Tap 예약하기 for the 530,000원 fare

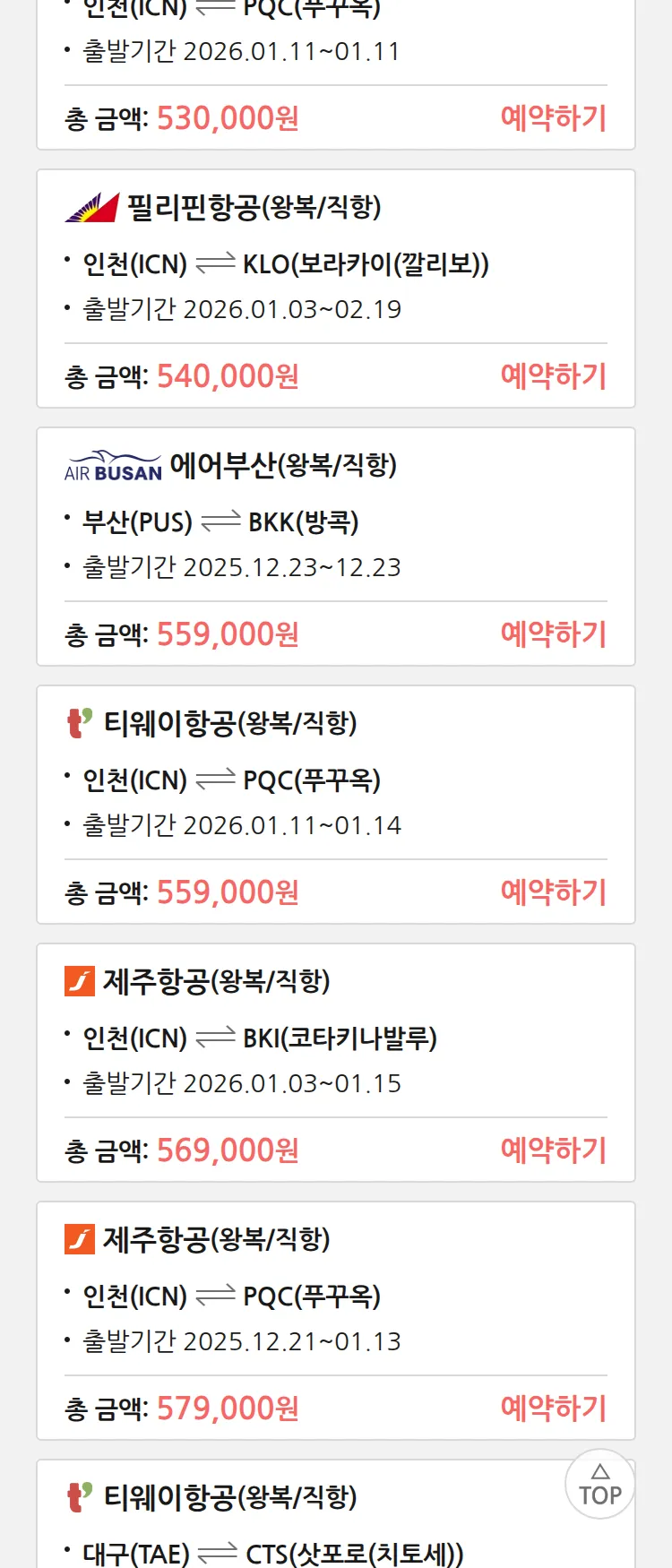pos(553,118)
